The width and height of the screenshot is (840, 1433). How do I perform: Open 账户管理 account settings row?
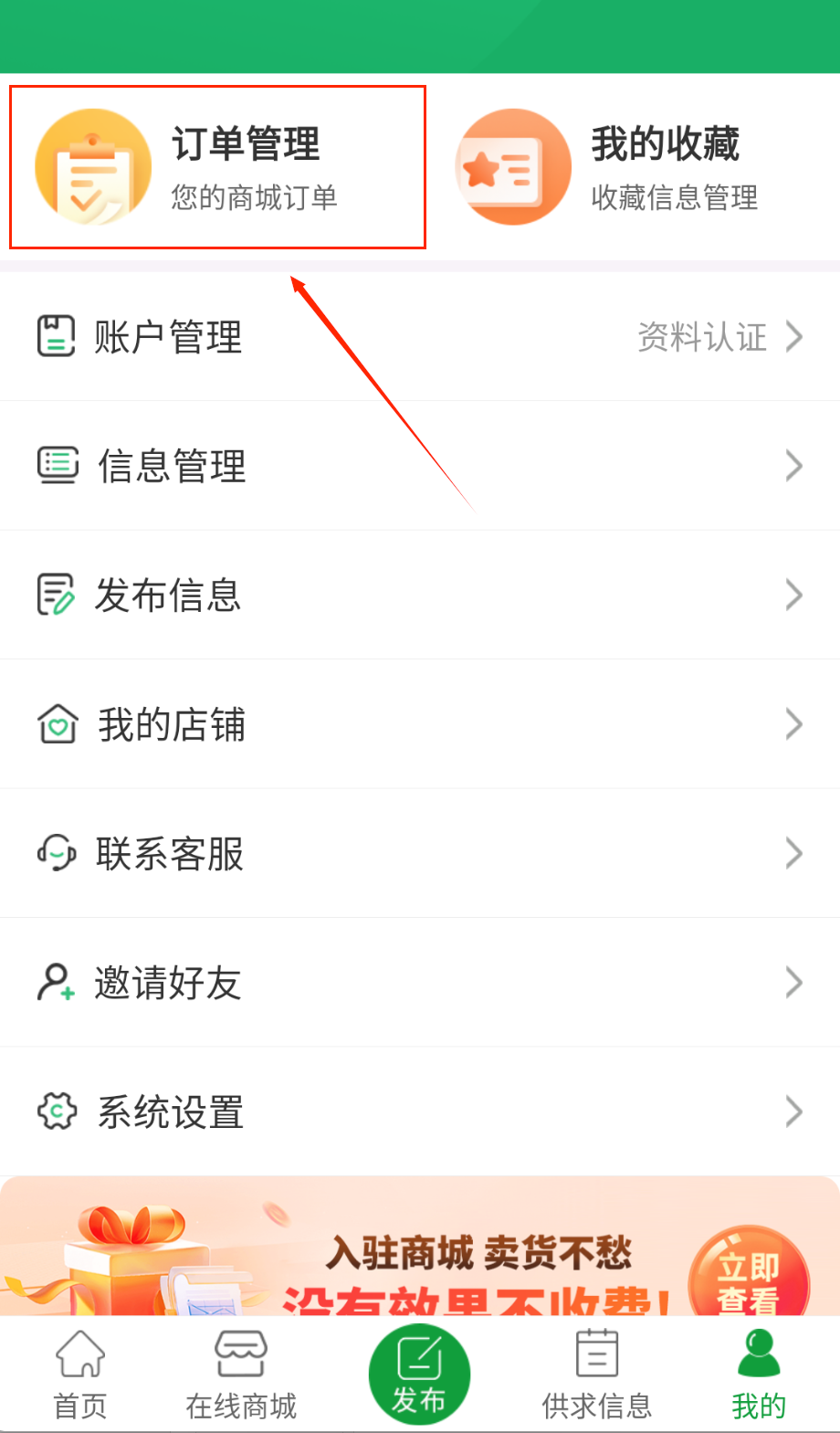(x=420, y=337)
